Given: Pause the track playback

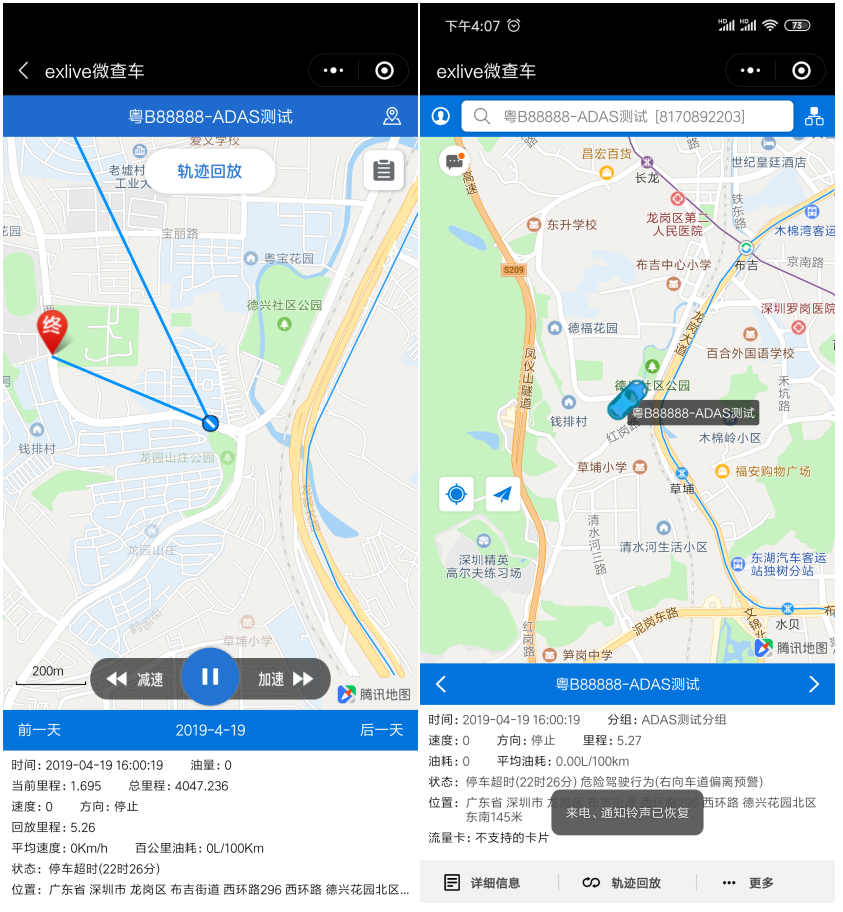Looking at the screenshot, I should click(x=210, y=677).
